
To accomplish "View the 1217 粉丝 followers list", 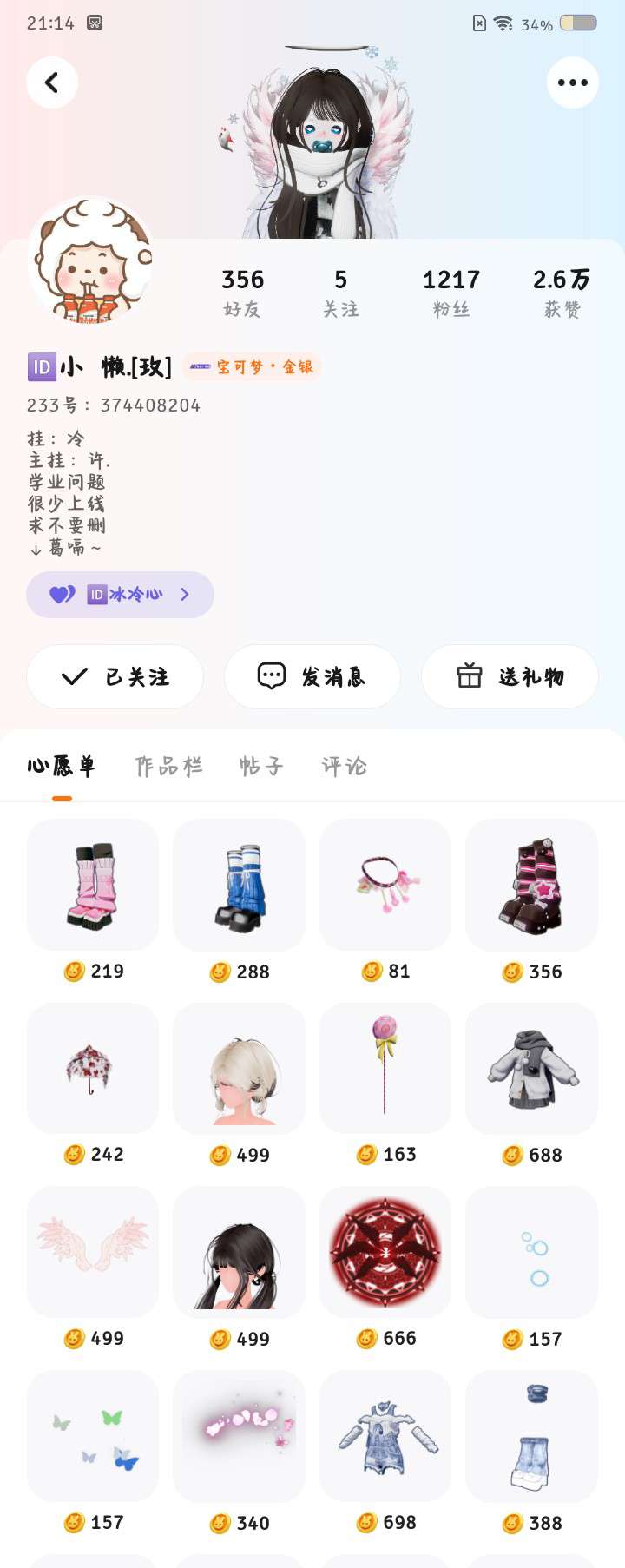I will point(451,292).
